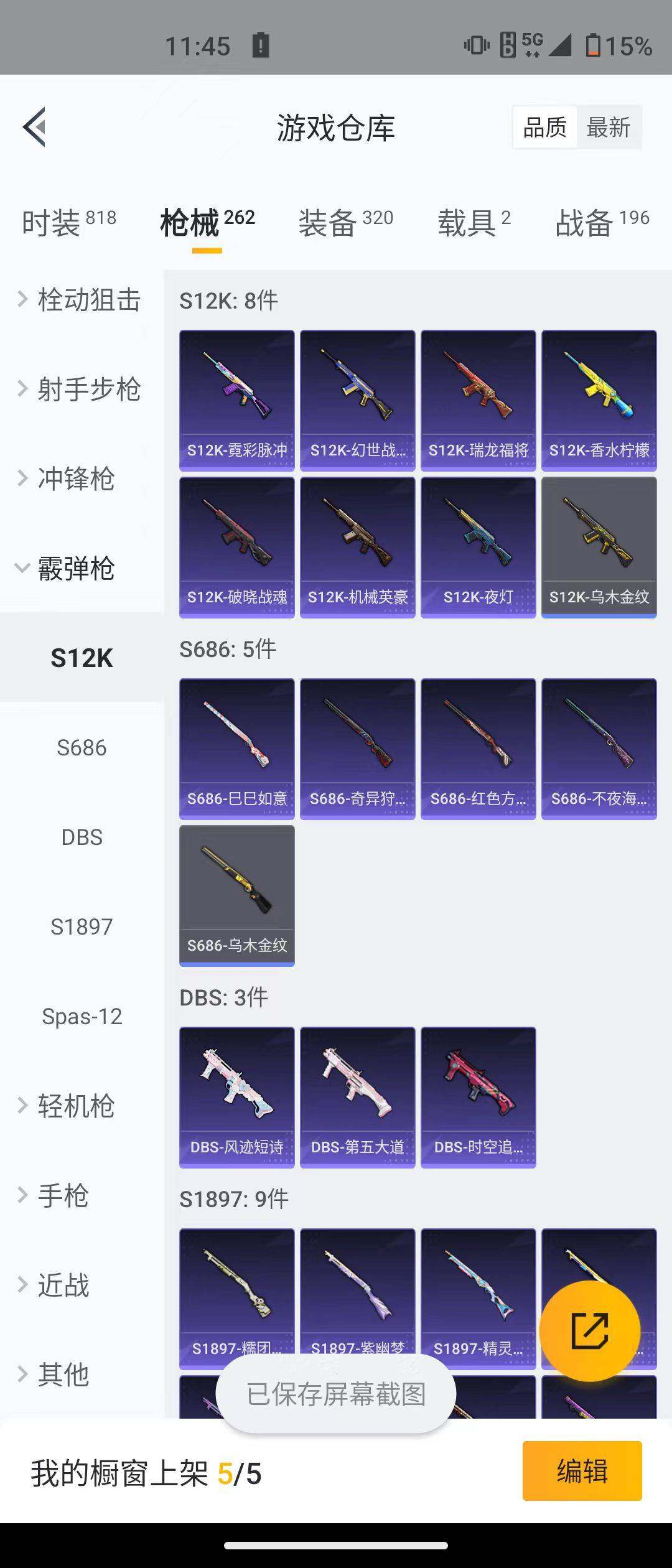Open the S12K-霓彩脉冲 skin
The height and width of the screenshot is (1568, 672).
tap(237, 400)
